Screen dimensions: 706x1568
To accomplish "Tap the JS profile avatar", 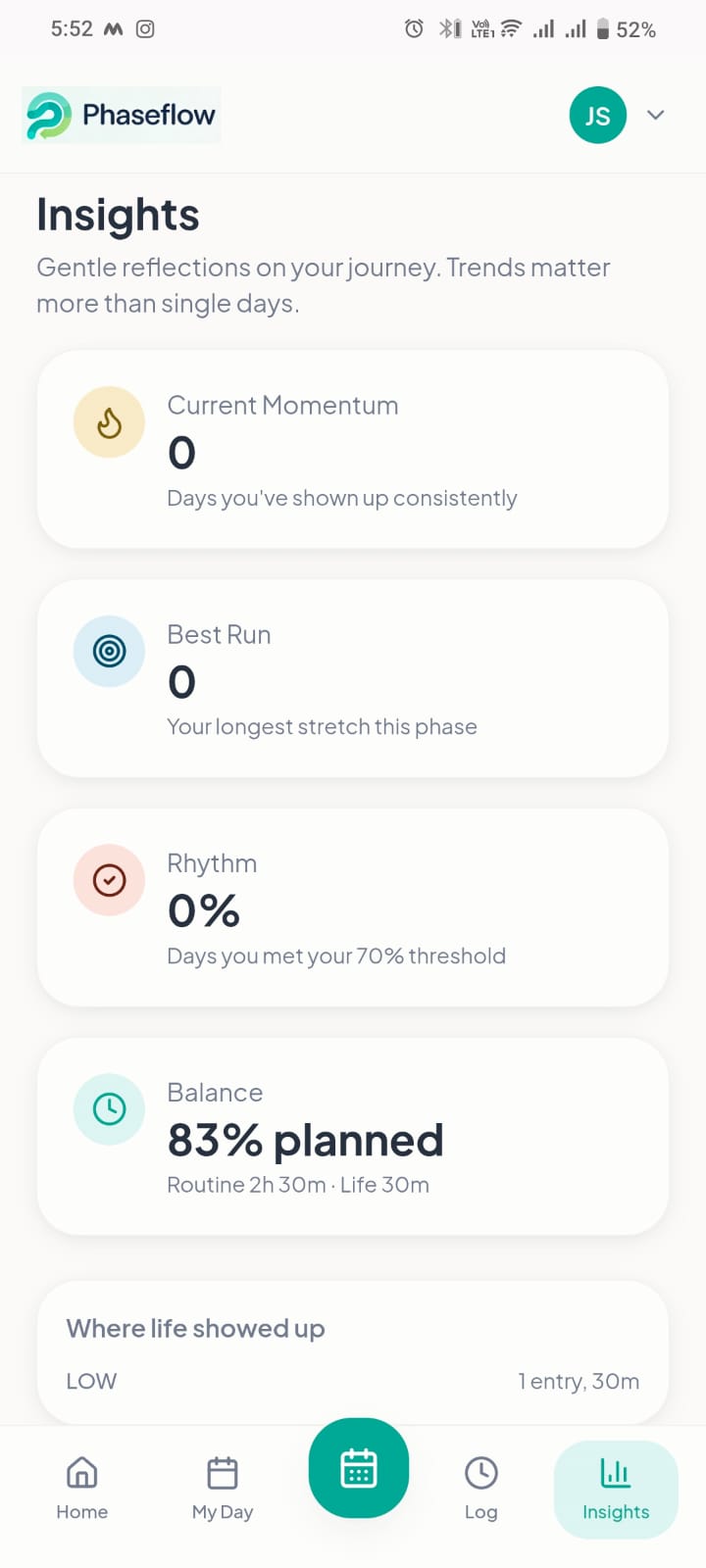I will pos(597,115).
